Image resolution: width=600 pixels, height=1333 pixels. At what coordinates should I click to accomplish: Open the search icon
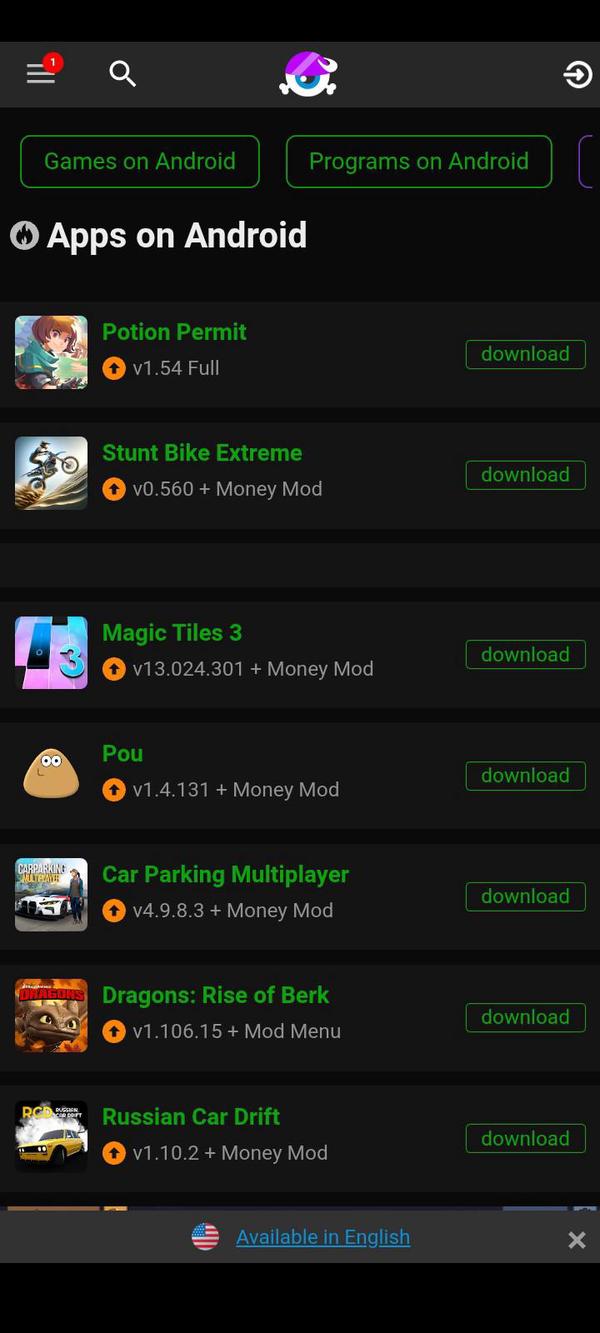(122, 73)
